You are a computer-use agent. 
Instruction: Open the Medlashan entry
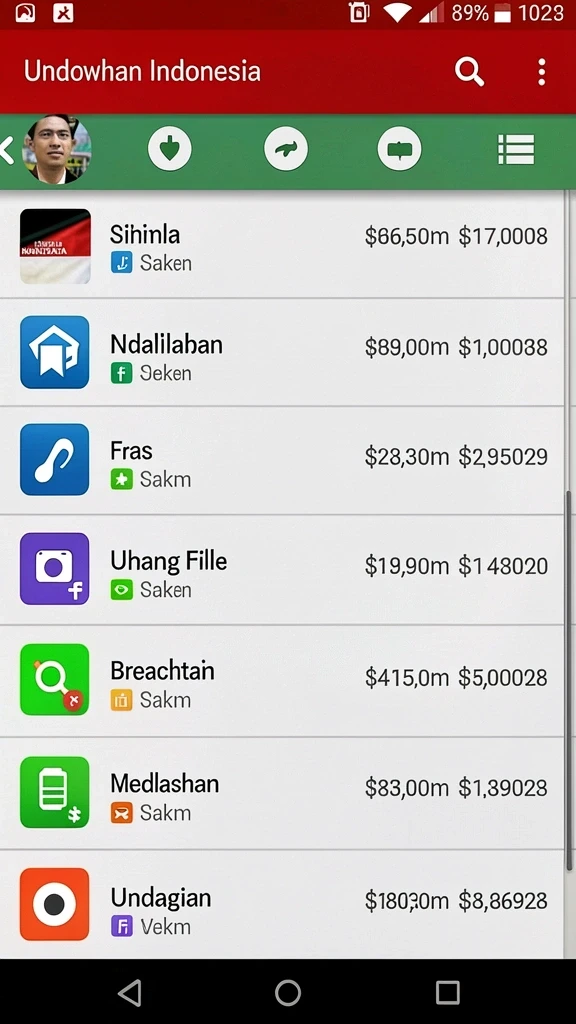[x=282, y=793]
